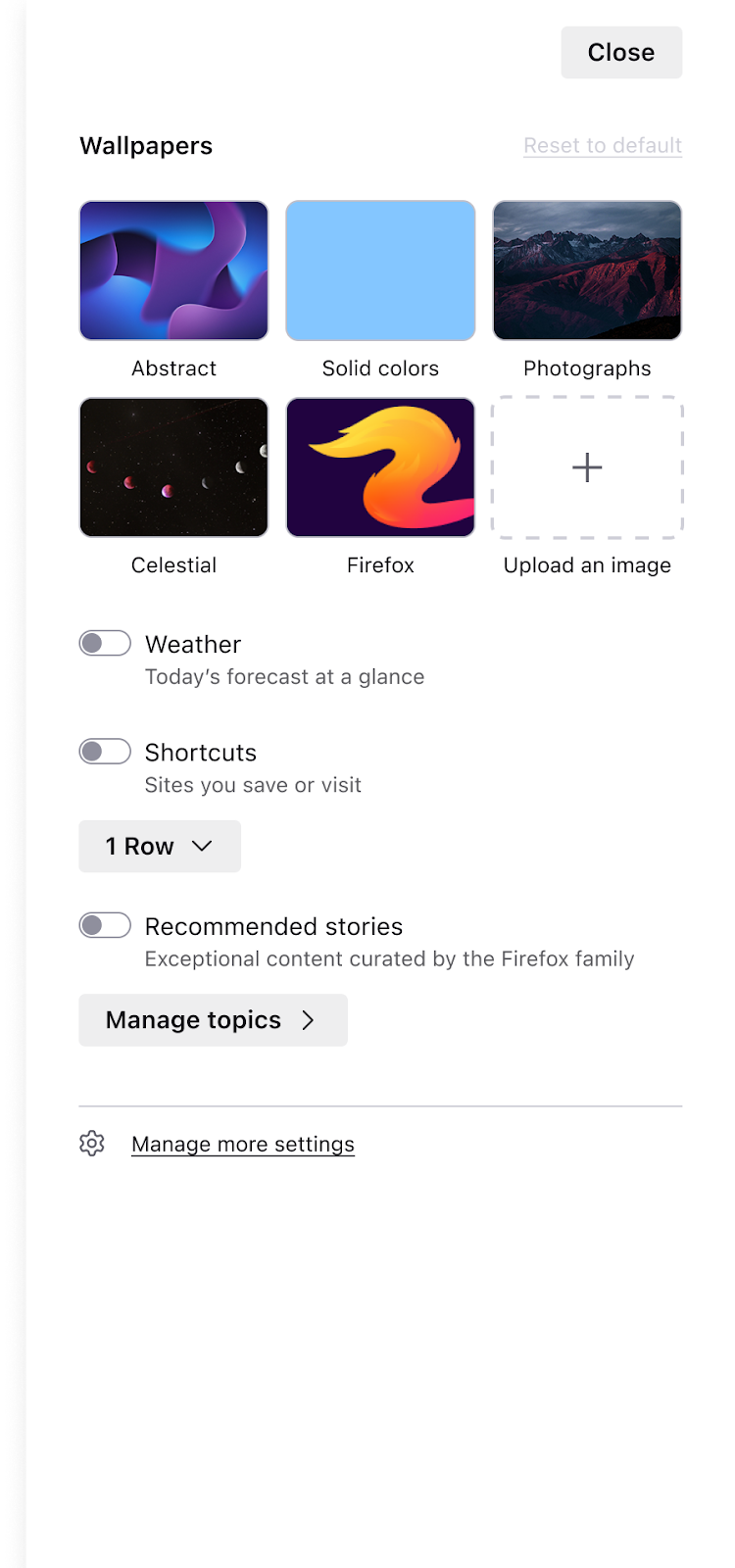Viewport: 735px width, 1568px height.
Task: Close the customization panel
Action: [x=620, y=53]
